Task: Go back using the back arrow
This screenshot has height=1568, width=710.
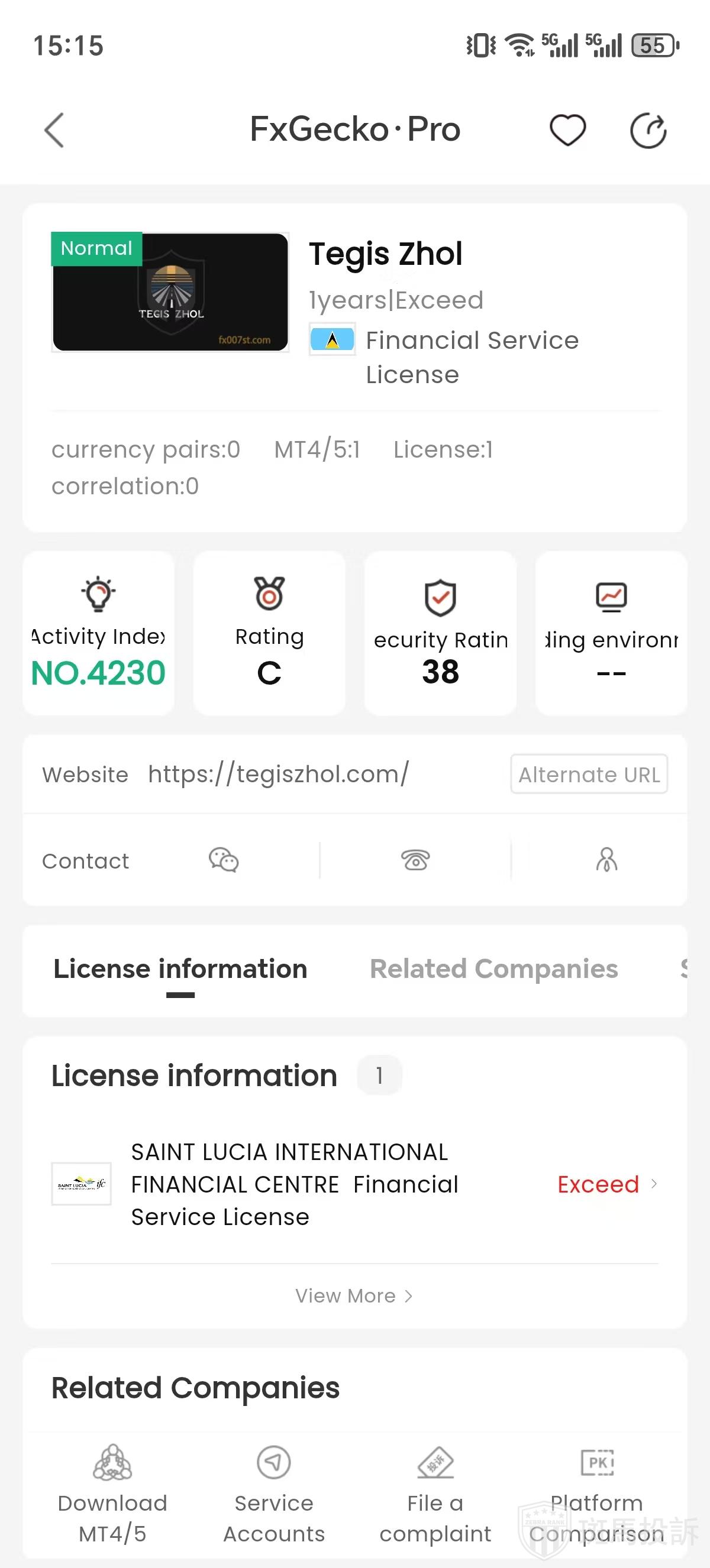Action: [54, 130]
